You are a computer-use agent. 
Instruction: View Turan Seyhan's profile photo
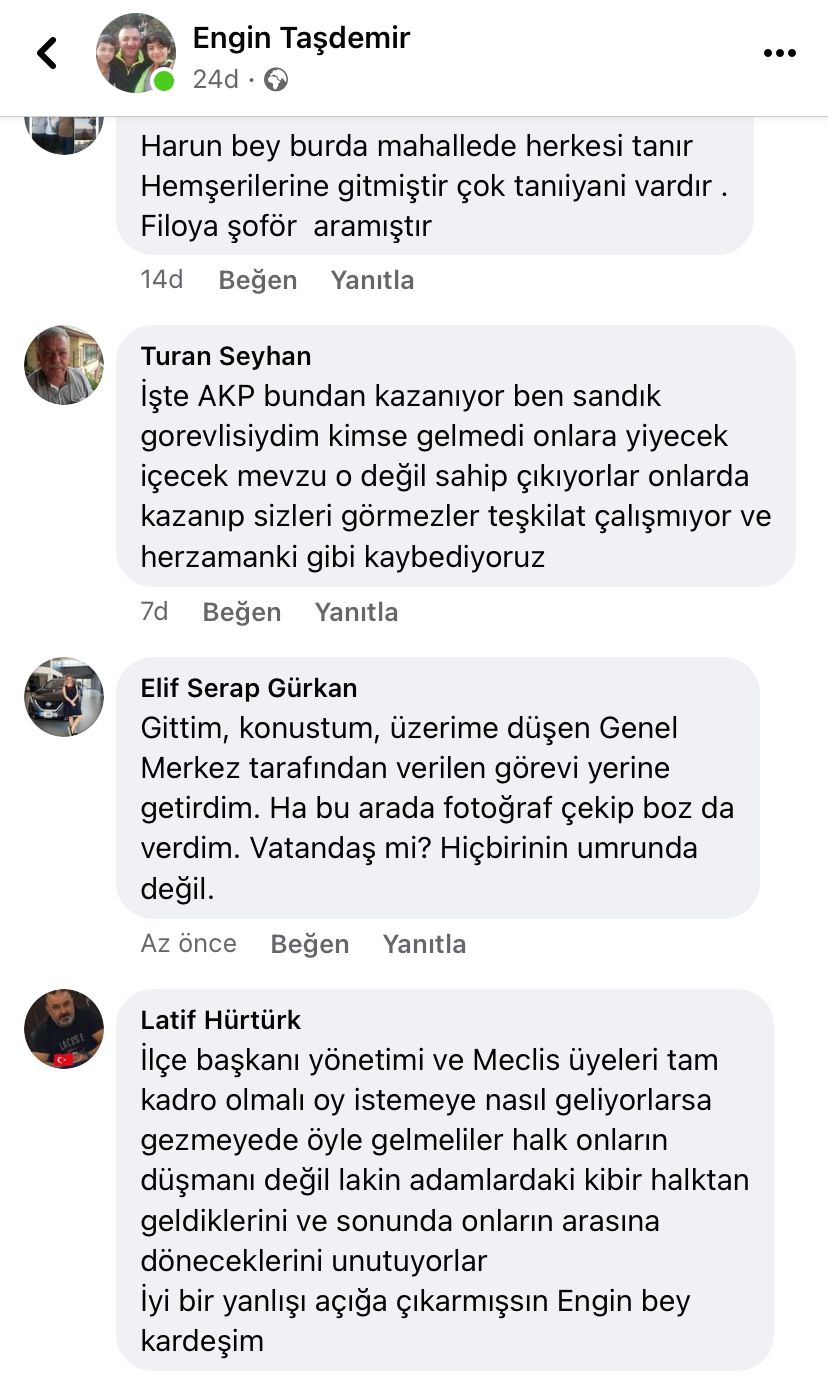point(64,365)
